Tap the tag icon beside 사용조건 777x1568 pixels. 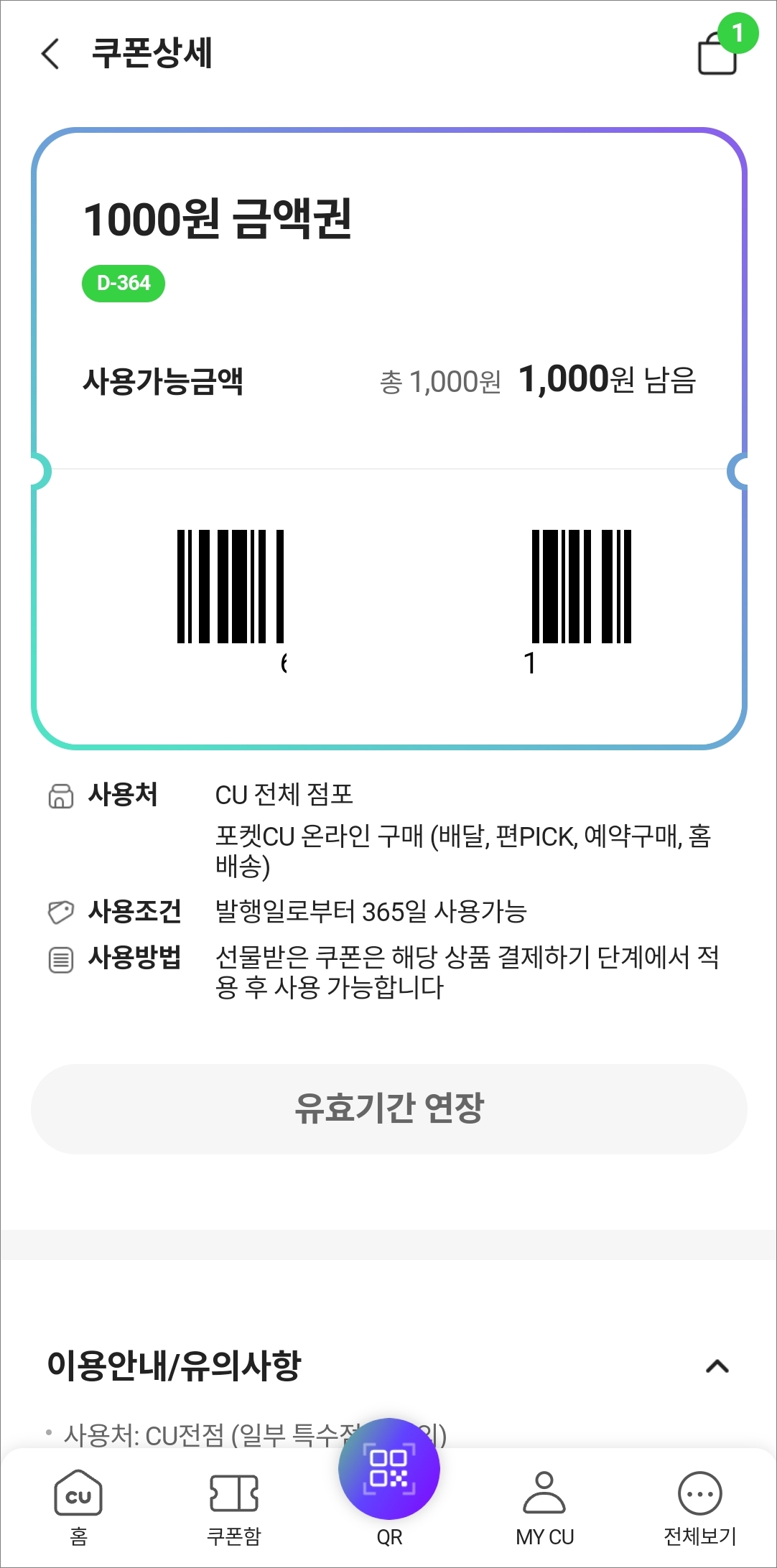point(61,910)
